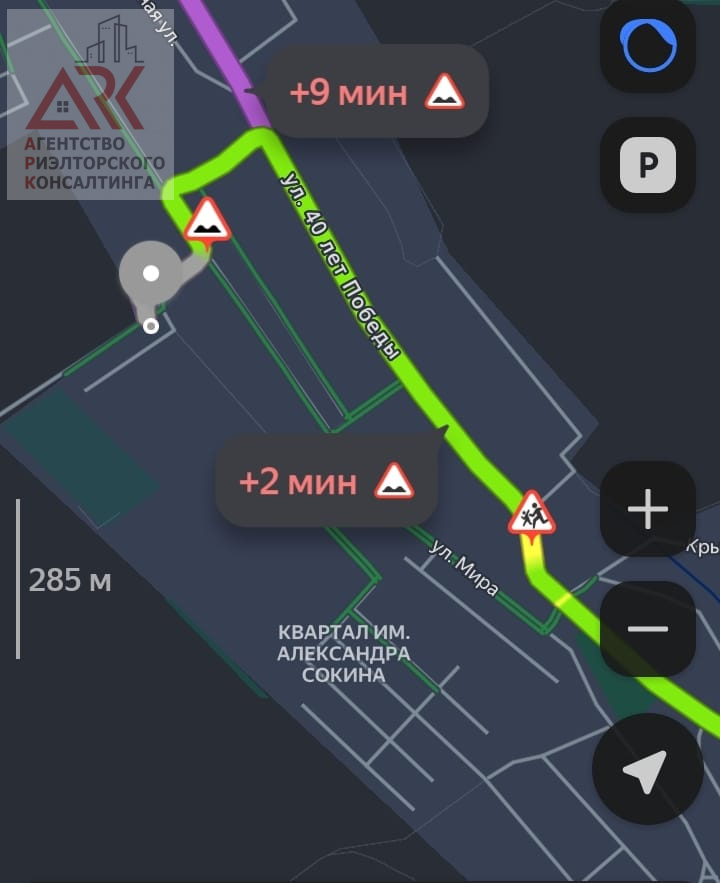The image size is (720, 883).
Task: Open the children crossing road sign marker
Action: pyautogui.click(x=531, y=514)
